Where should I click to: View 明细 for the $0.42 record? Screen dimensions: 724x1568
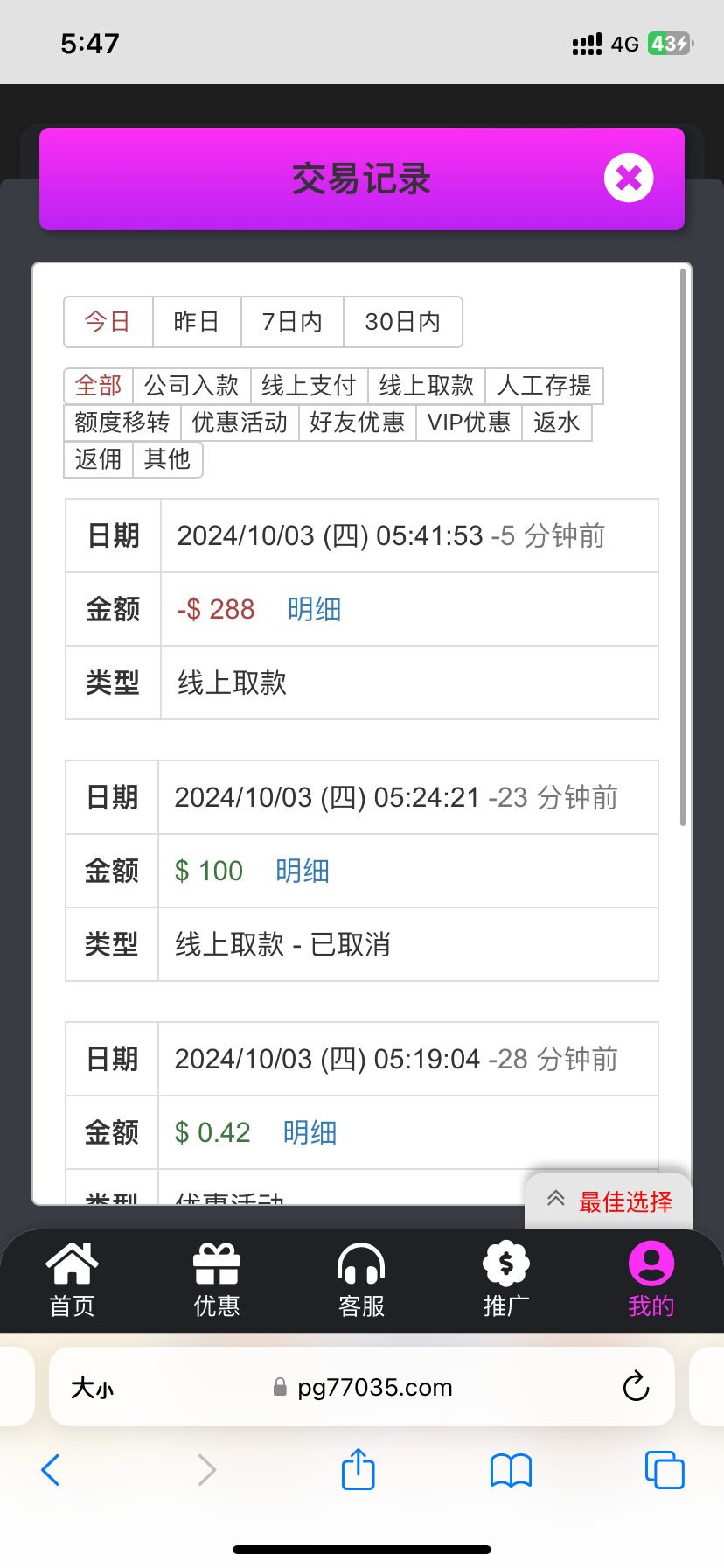[310, 1132]
